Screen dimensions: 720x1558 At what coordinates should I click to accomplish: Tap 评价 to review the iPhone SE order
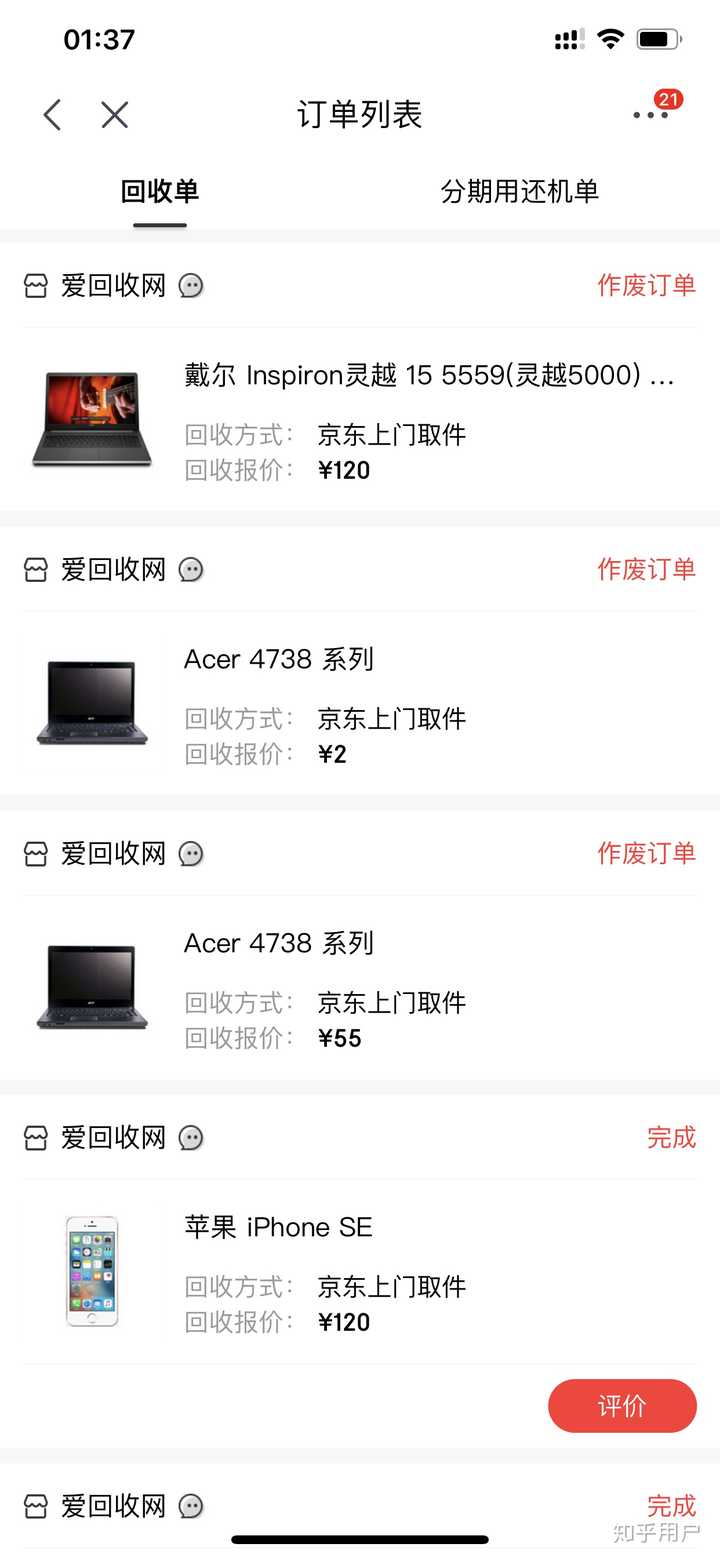point(622,1406)
